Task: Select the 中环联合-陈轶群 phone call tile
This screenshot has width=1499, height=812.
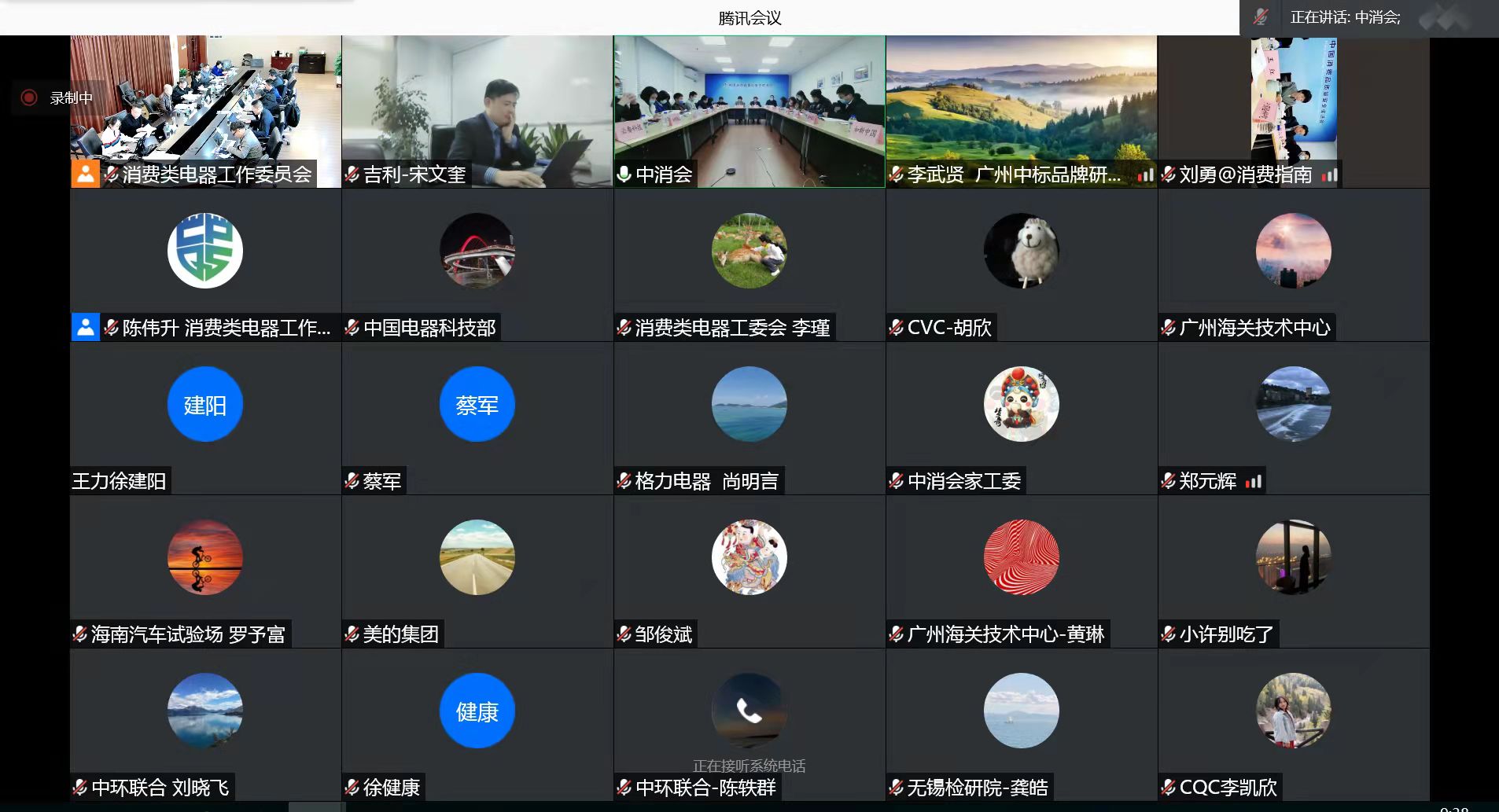Action: click(749, 725)
